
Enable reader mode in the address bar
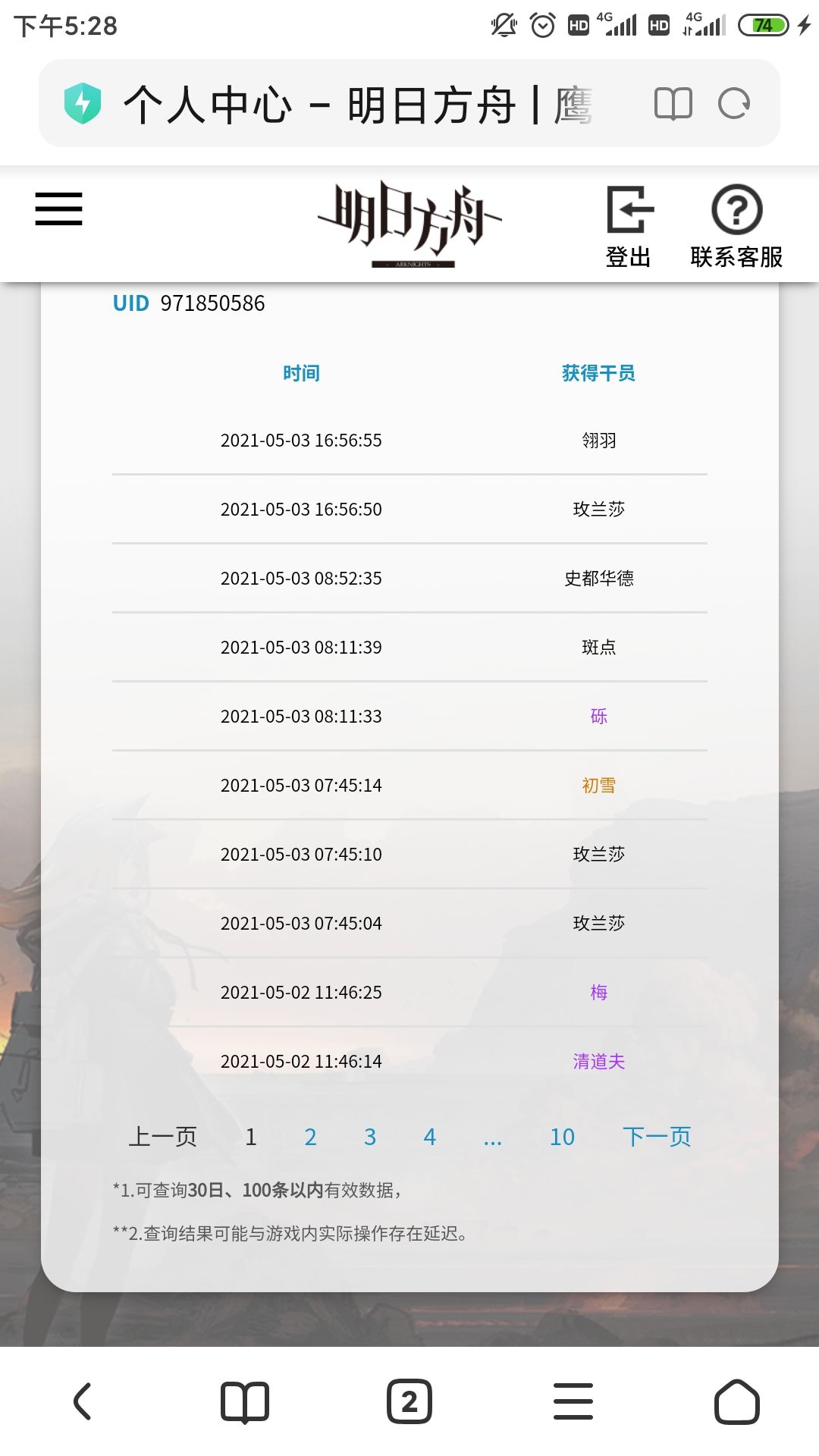[673, 104]
